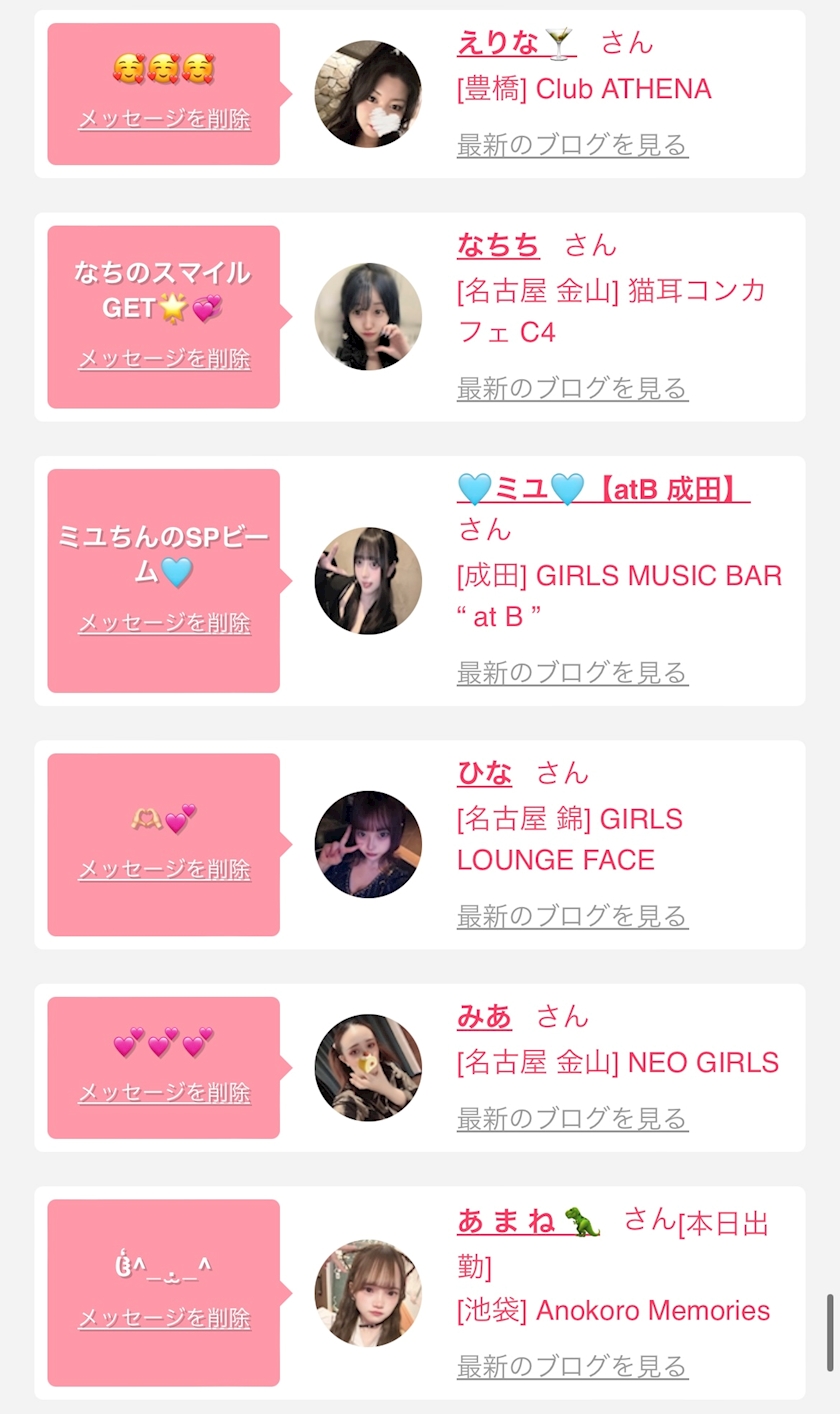The height and width of the screenshot is (1414, 840).
Task: Delete the message sent to えりな
Action: coord(164,119)
